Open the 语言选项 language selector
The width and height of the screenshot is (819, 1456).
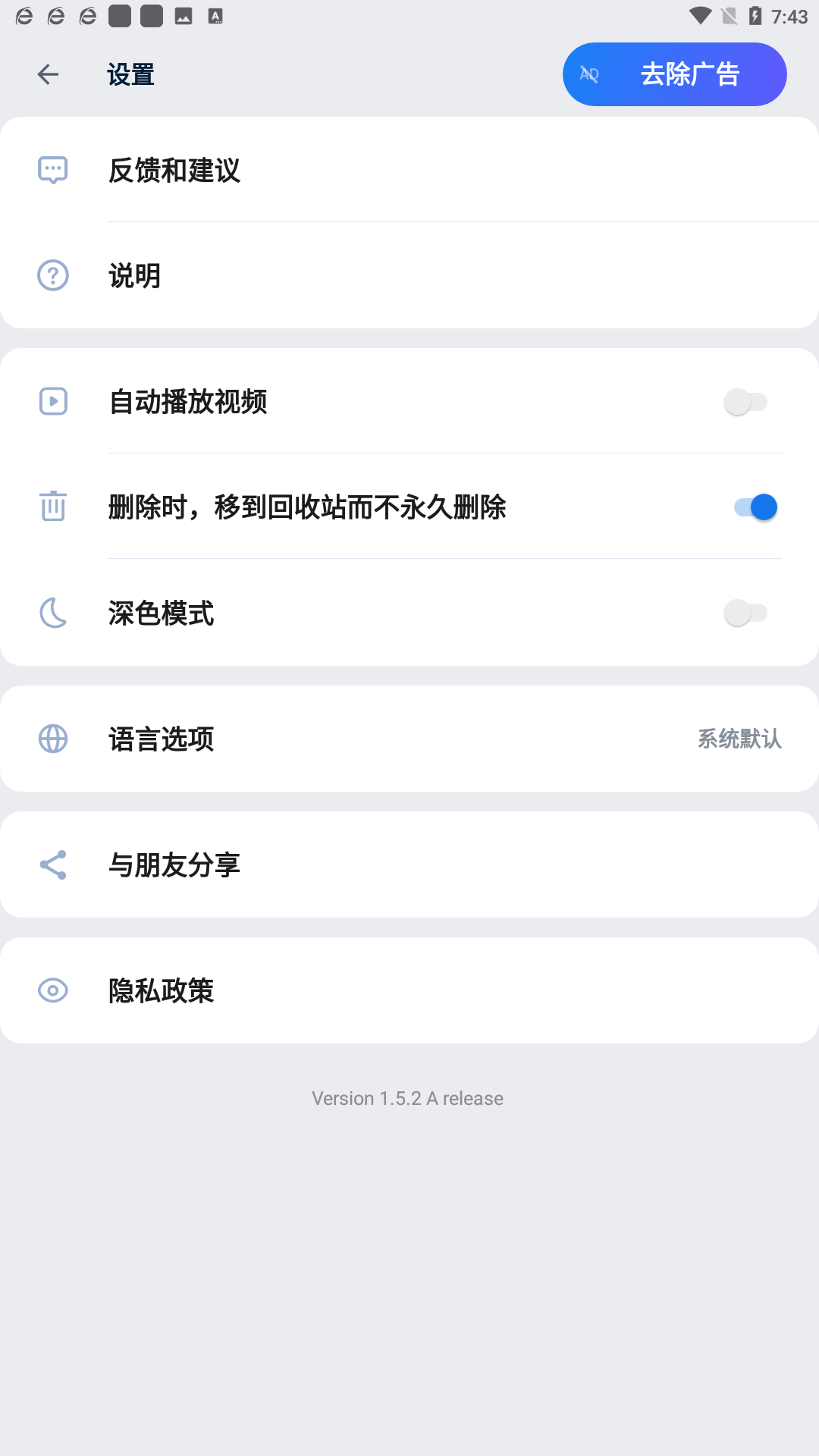coord(409,738)
